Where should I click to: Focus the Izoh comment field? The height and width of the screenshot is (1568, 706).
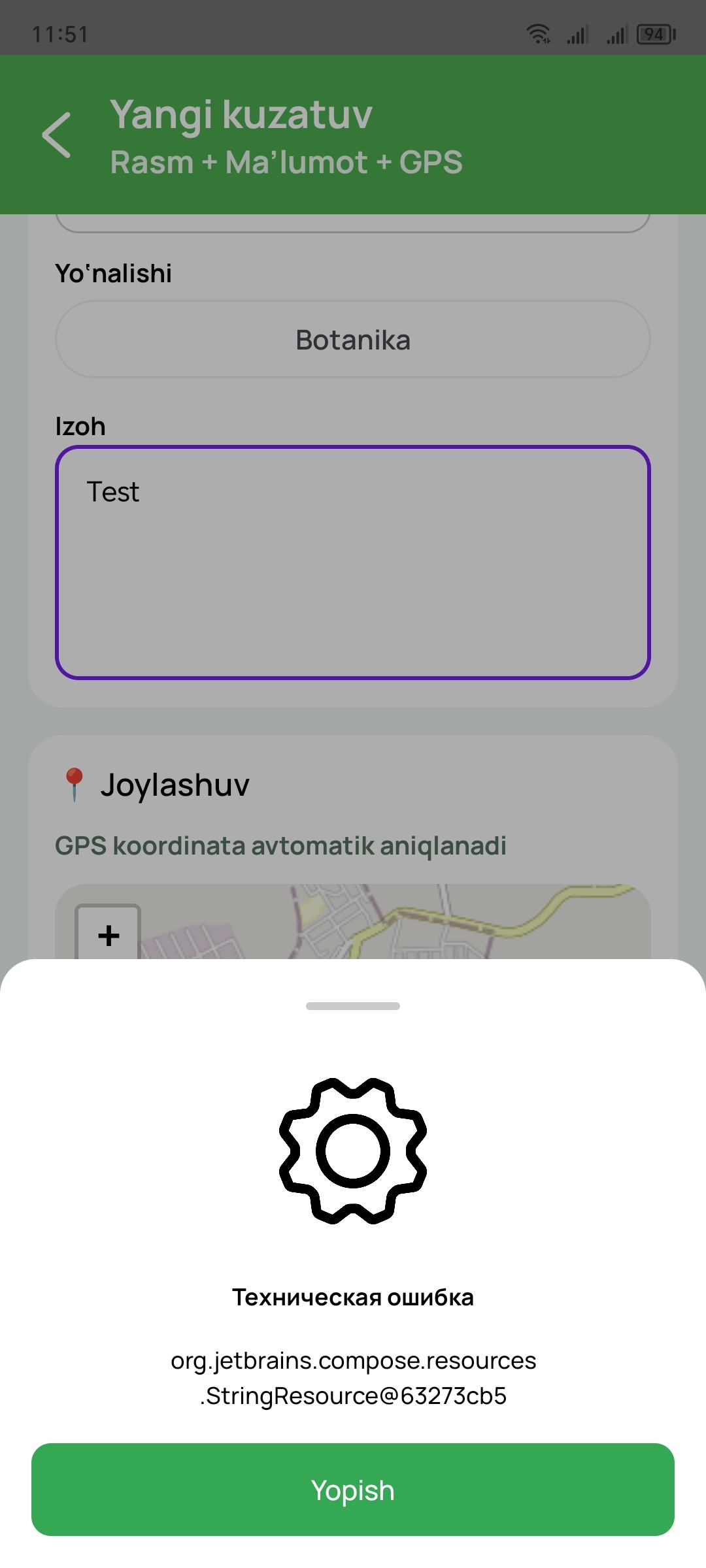[x=353, y=563]
